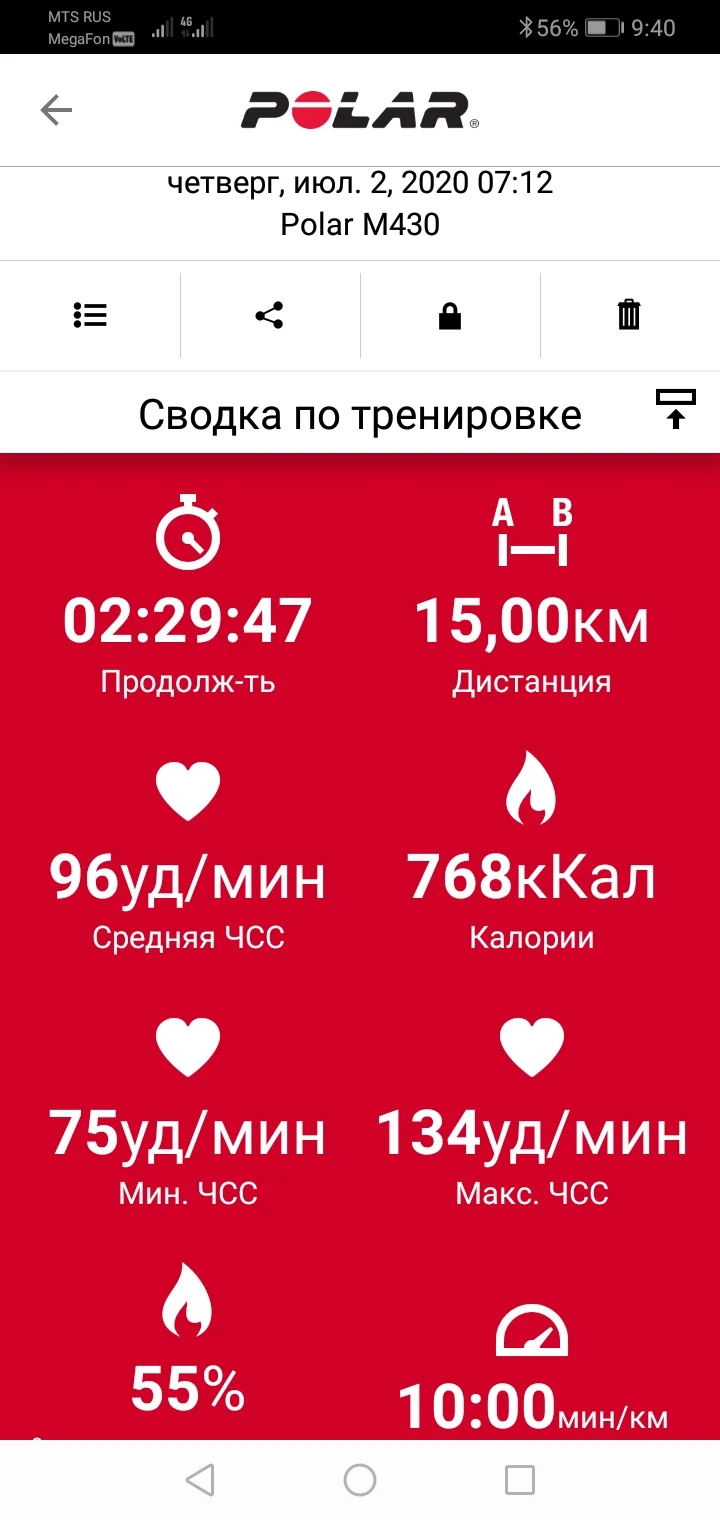Screen dimensions: 720x1520
Task: Delete this training with trash icon
Action: point(628,316)
